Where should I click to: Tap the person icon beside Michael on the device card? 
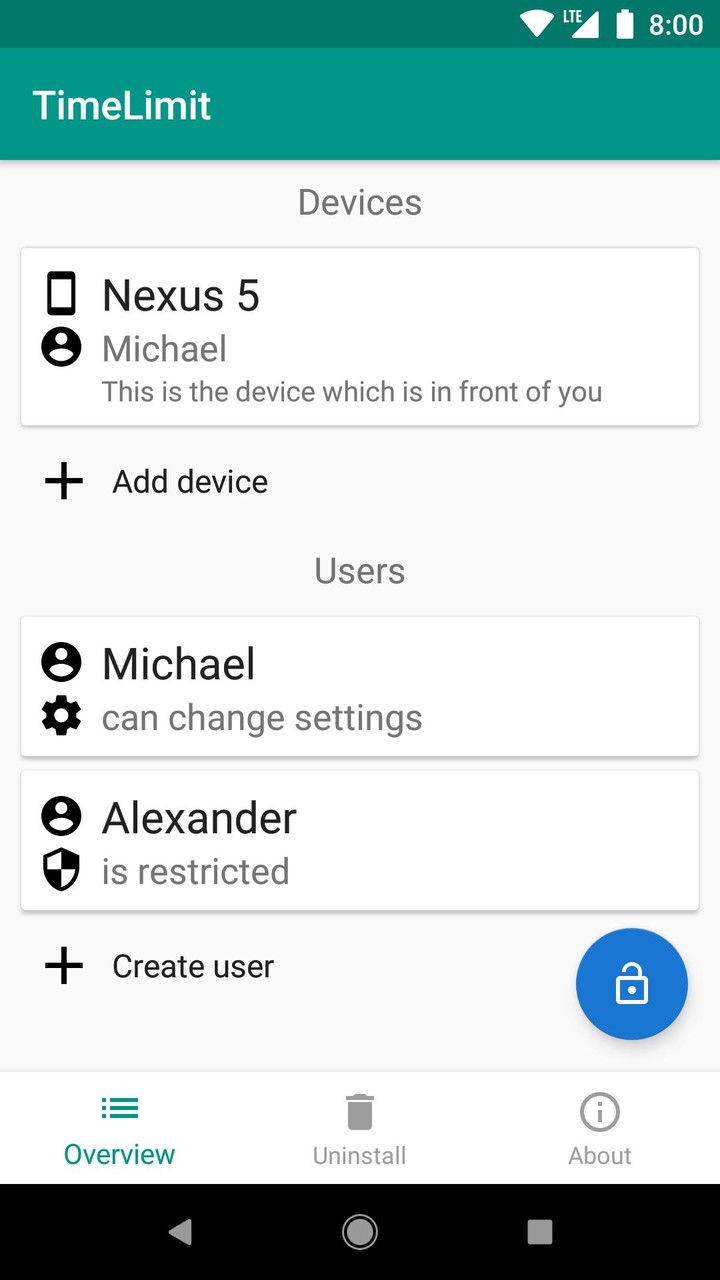[61, 348]
